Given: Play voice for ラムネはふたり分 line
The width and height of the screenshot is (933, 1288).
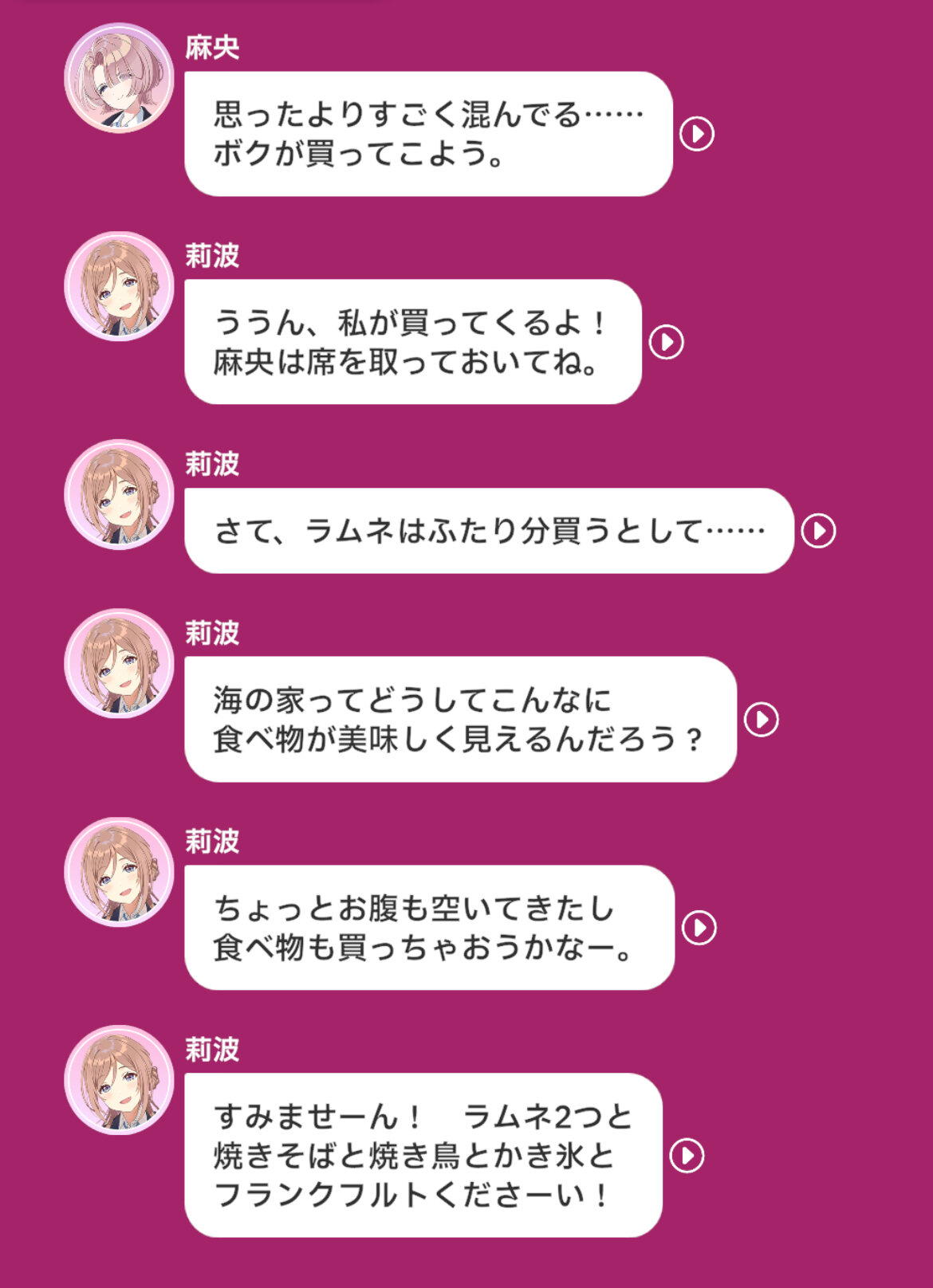Looking at the screenshot, I should [x=819, y=531].
